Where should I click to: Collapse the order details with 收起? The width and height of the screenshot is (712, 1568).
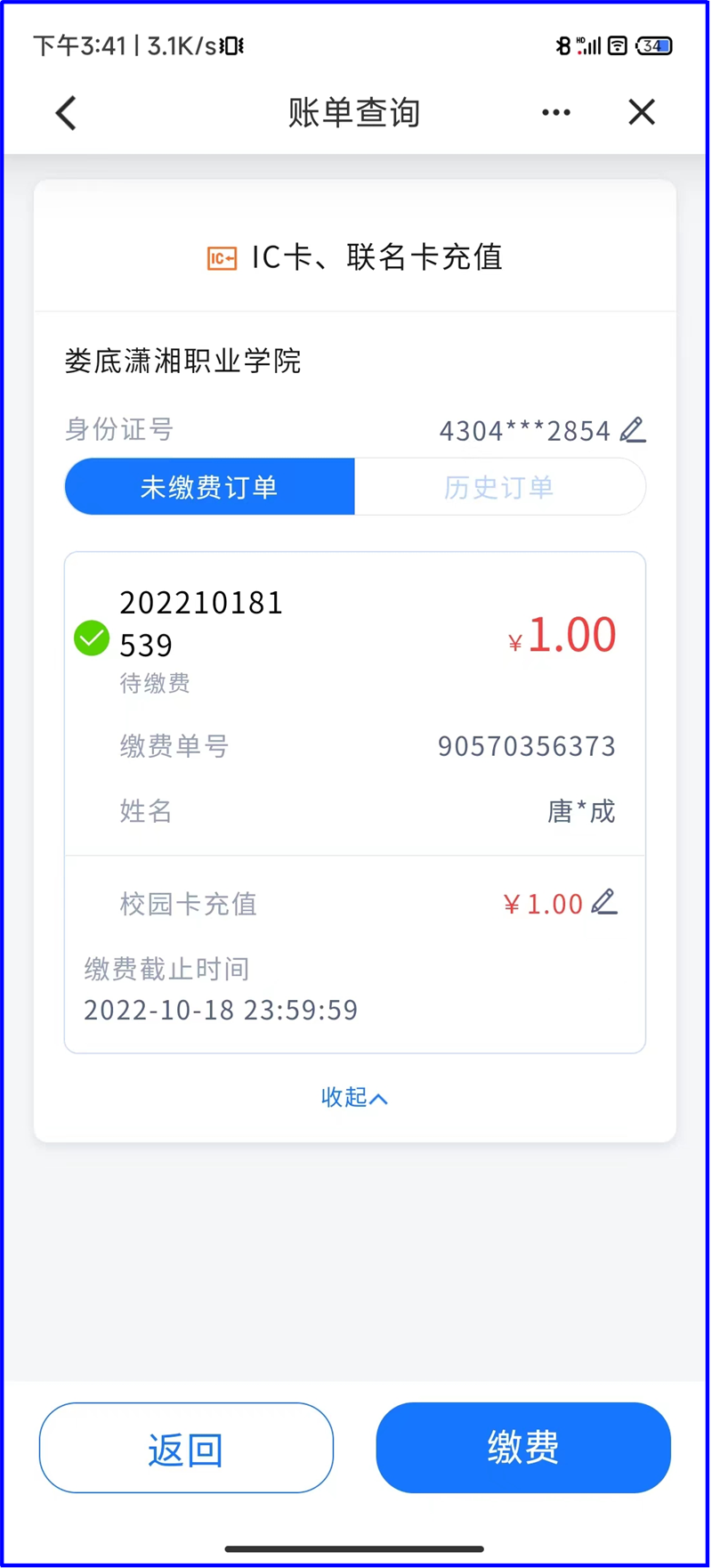354,1097
